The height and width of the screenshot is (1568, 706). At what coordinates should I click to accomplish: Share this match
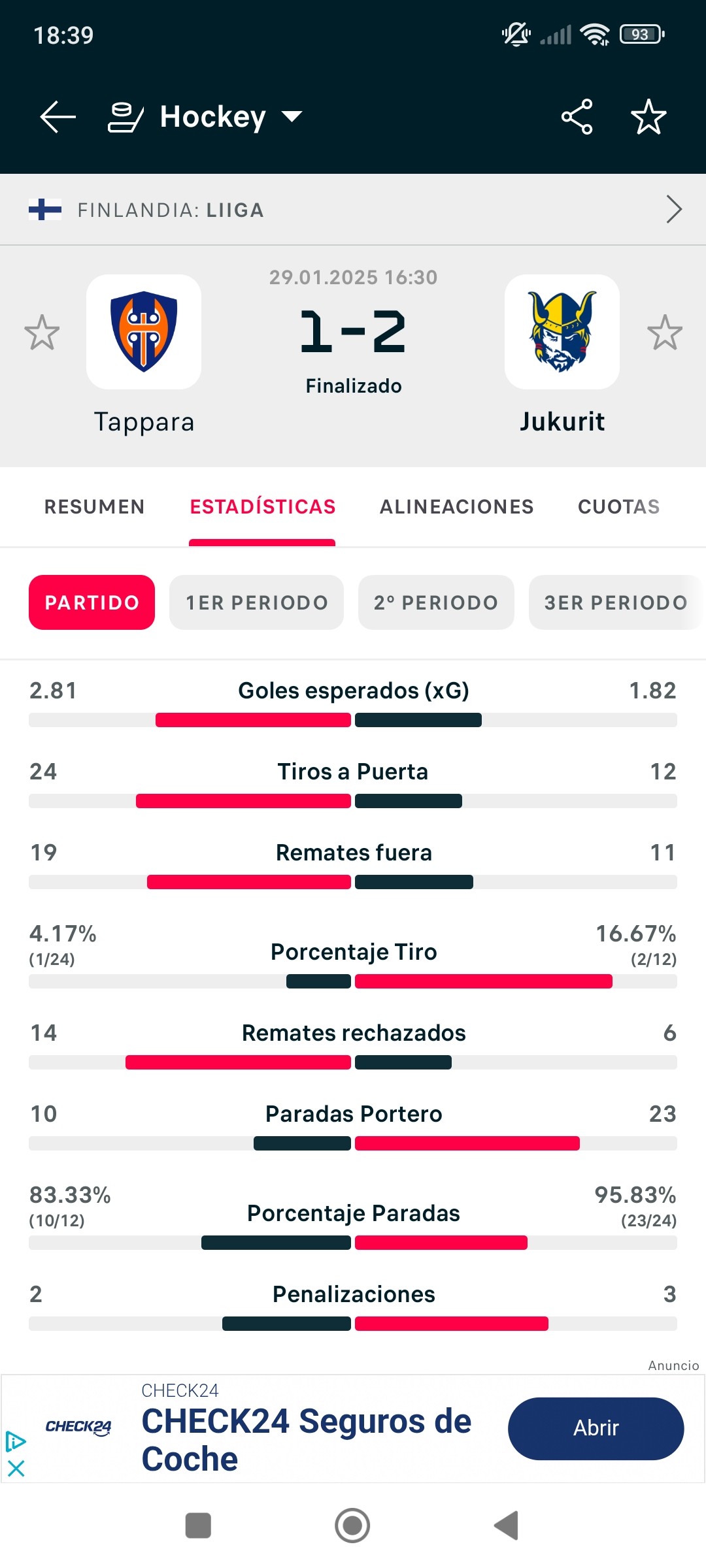coord(577,117)
